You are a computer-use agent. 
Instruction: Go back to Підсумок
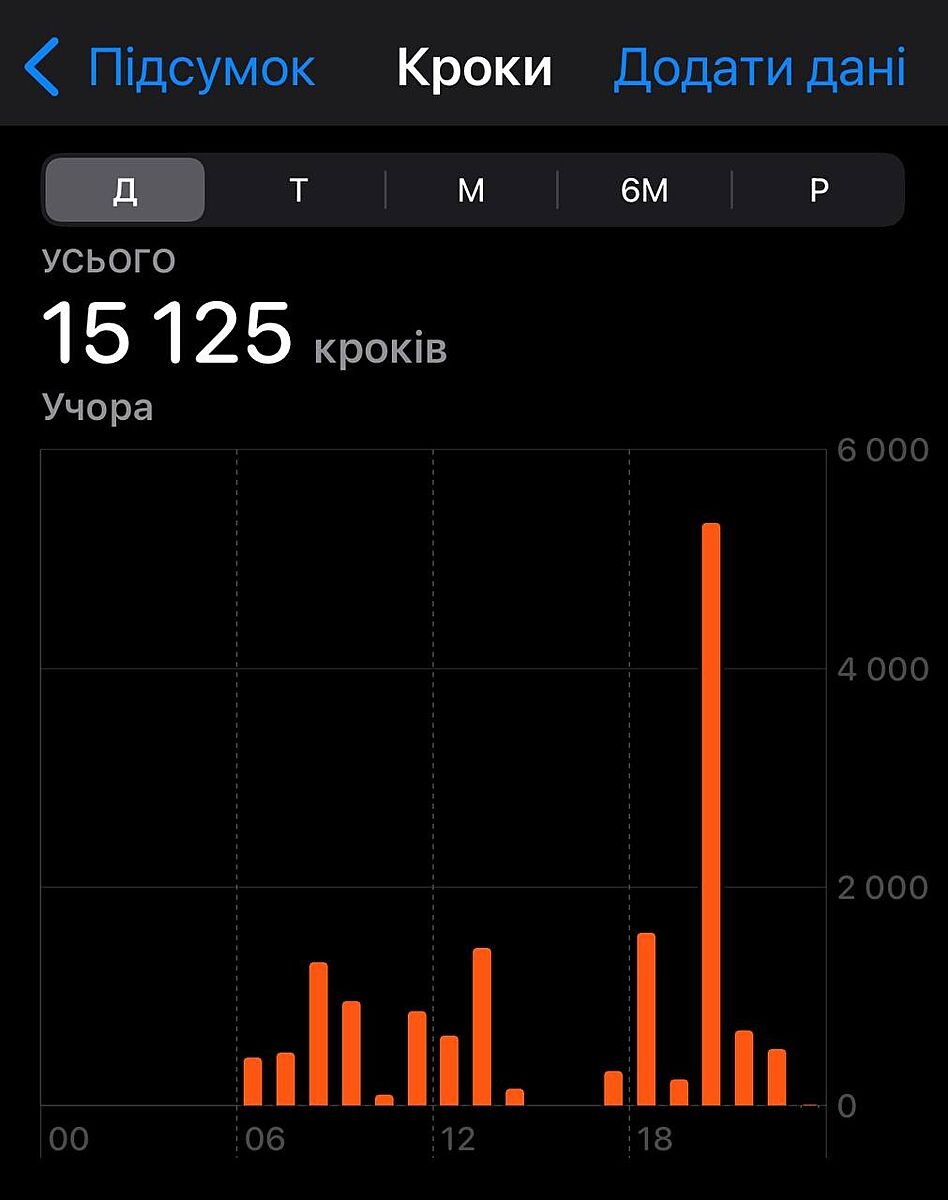(170, 67)
